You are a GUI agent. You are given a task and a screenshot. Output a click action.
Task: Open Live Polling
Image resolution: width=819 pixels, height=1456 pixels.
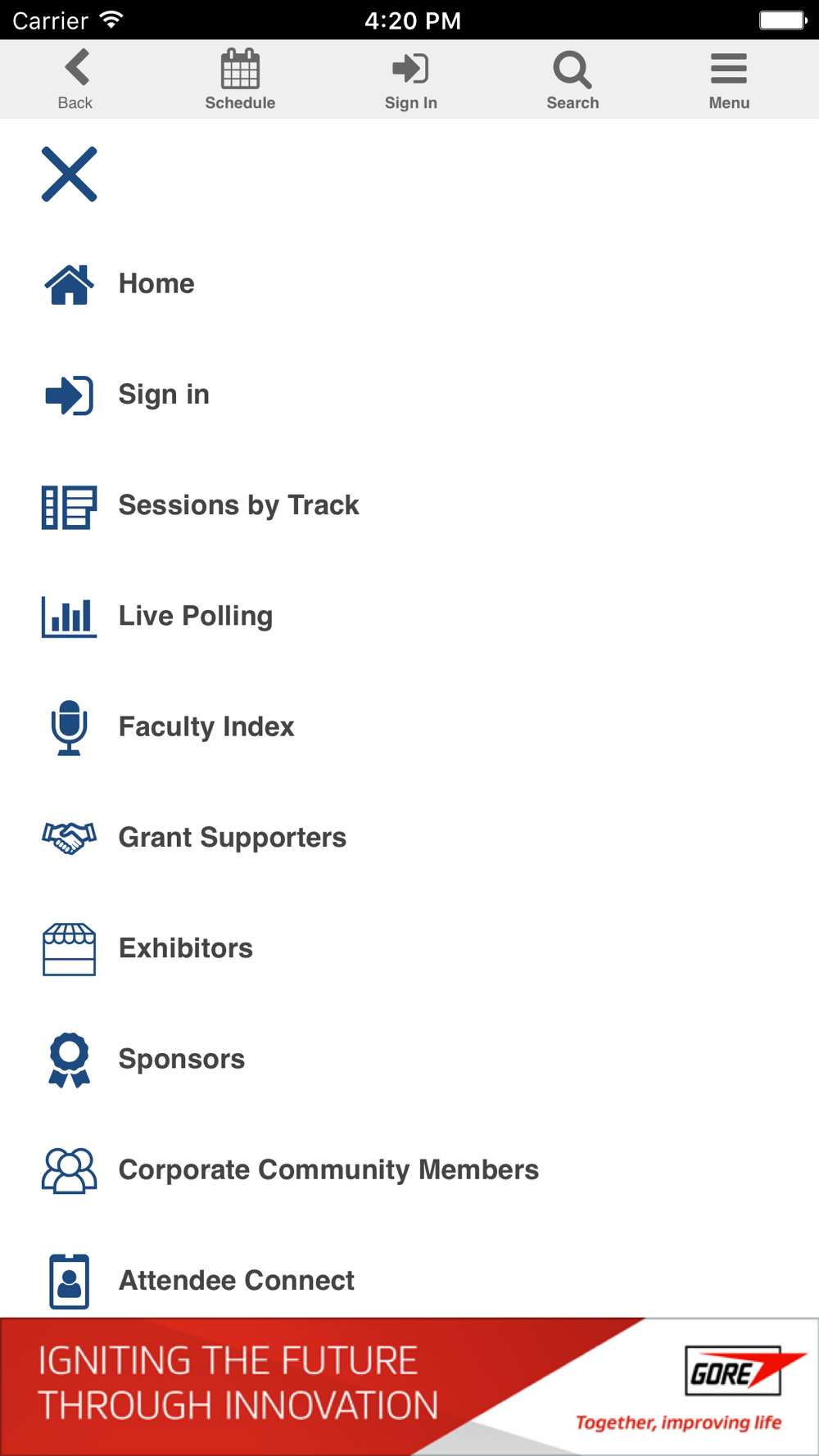(409, 616)
